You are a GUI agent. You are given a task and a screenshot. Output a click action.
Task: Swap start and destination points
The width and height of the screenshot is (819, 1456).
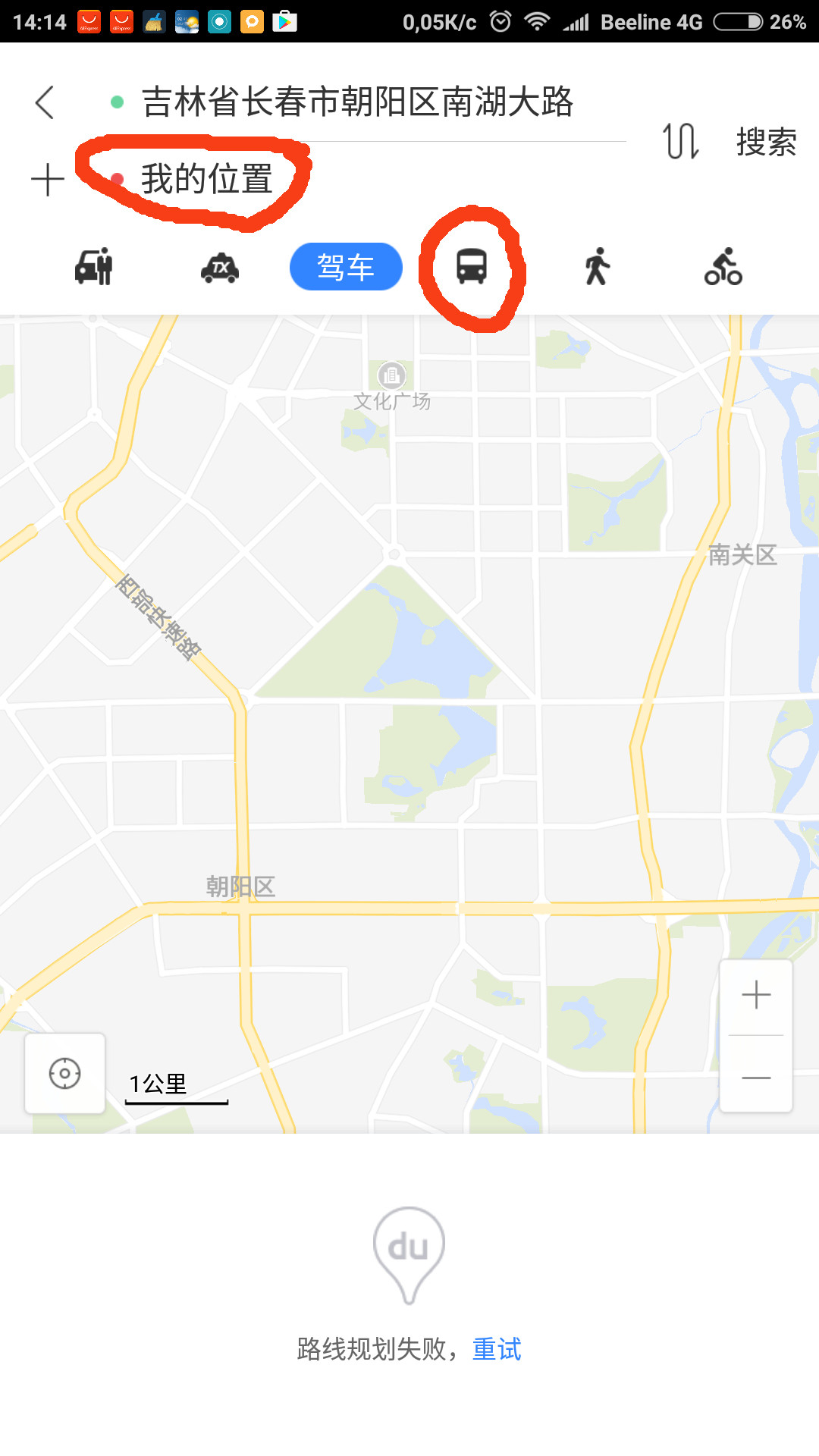pos(680,141)
